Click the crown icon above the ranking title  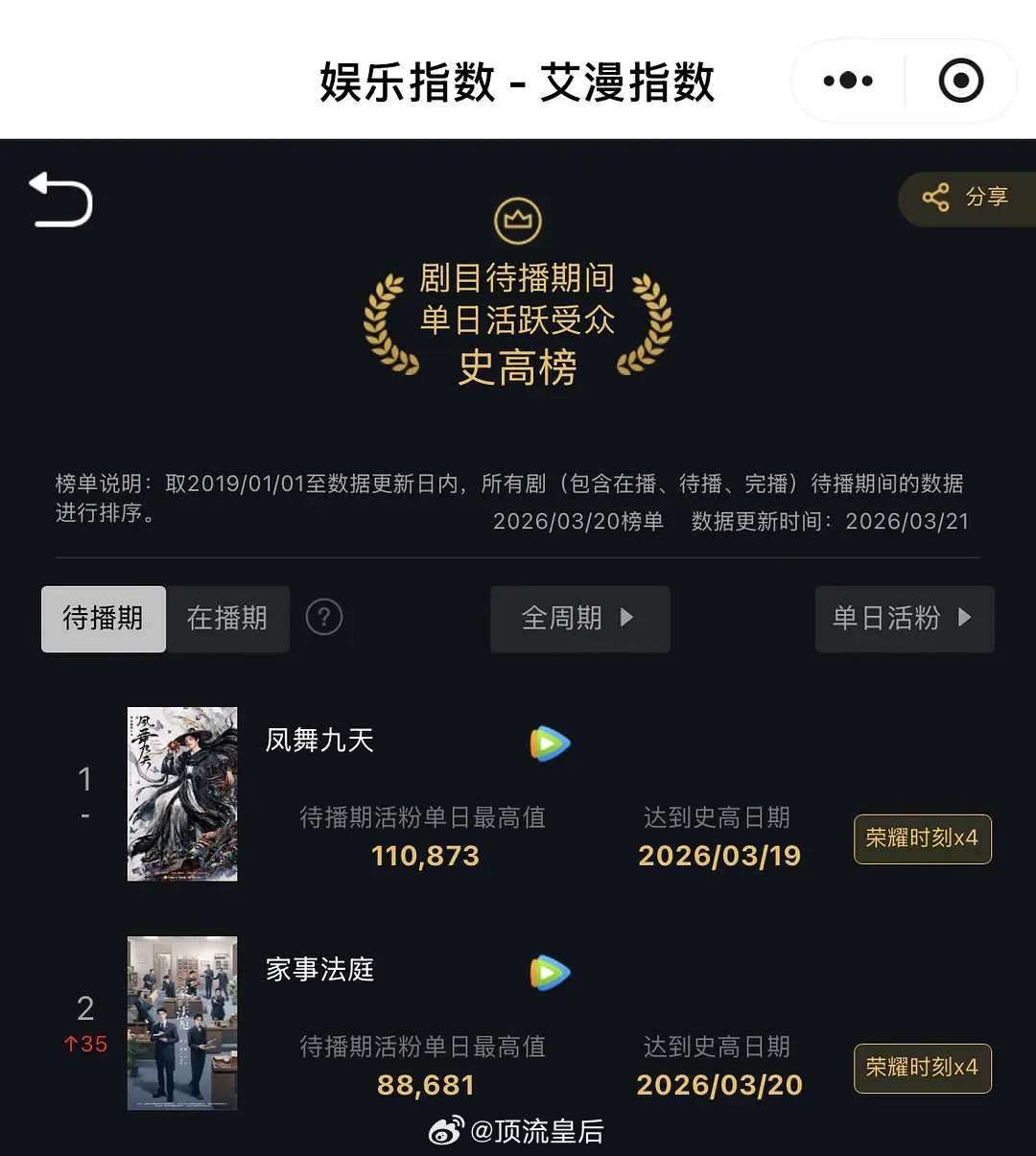517,219
